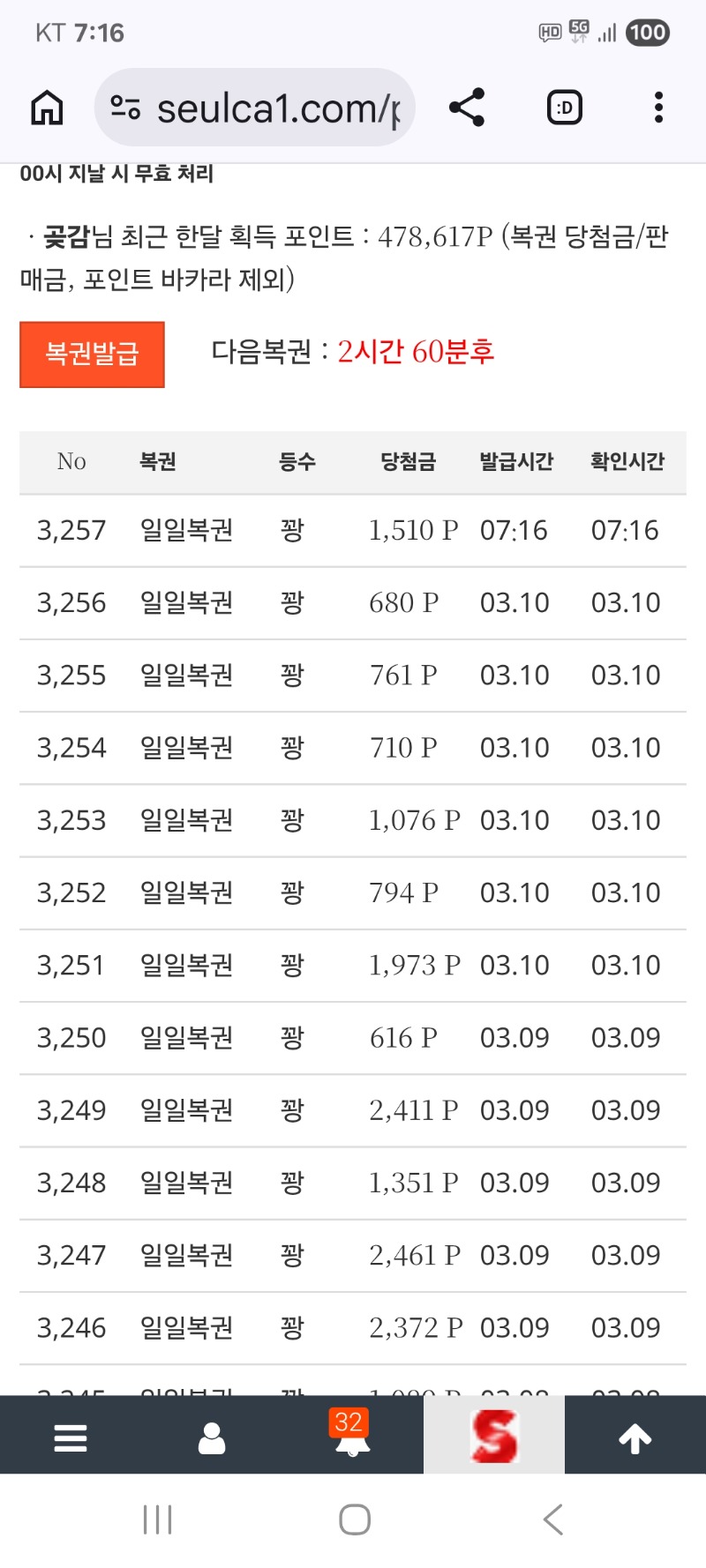The height and width of the screenshot is (1568, 706).
Task: Tap the red S logo tab
Action: point(494,1436)
